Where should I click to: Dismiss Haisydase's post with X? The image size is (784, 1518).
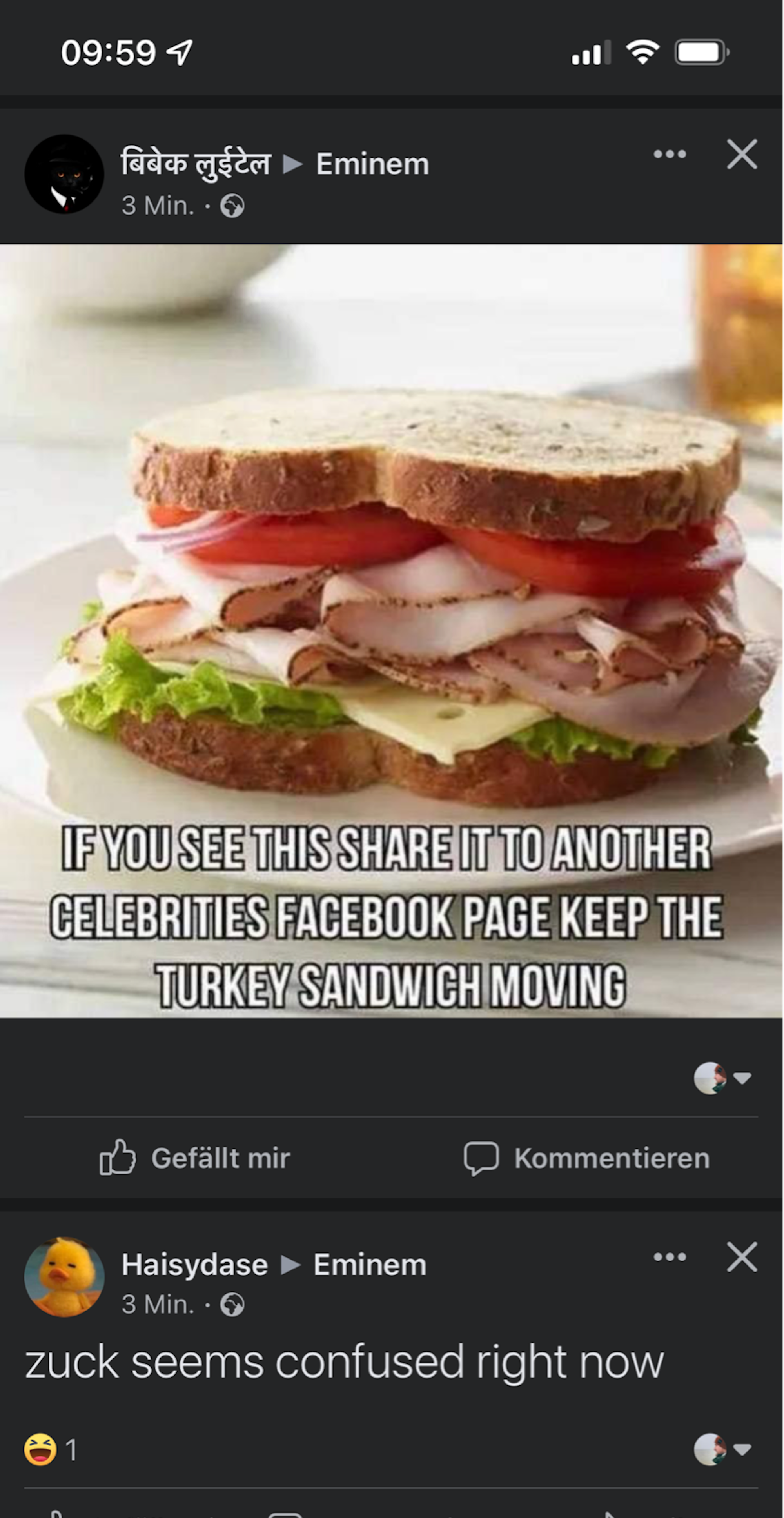[742, 1257]
